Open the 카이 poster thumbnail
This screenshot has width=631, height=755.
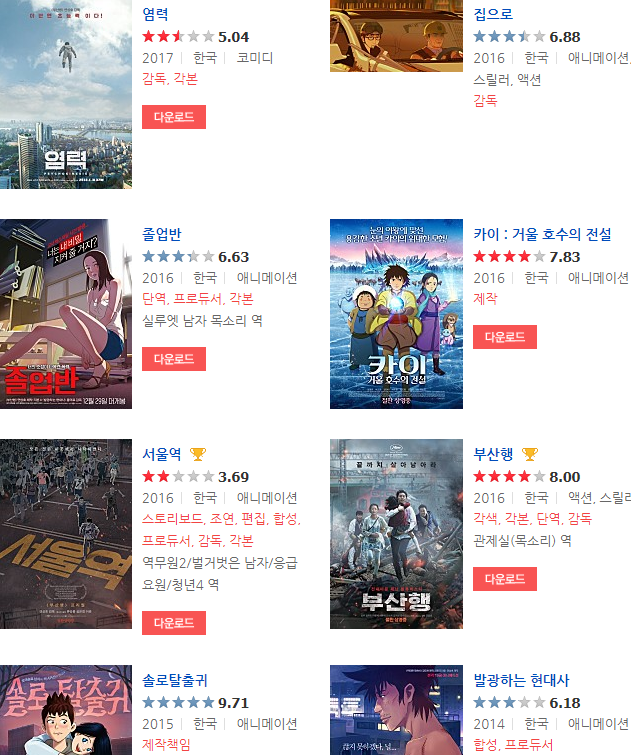click(x=397, y=313)
